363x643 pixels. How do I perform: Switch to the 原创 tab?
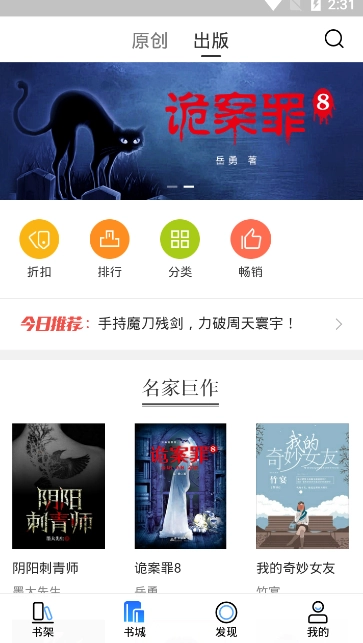pos(150,41)
